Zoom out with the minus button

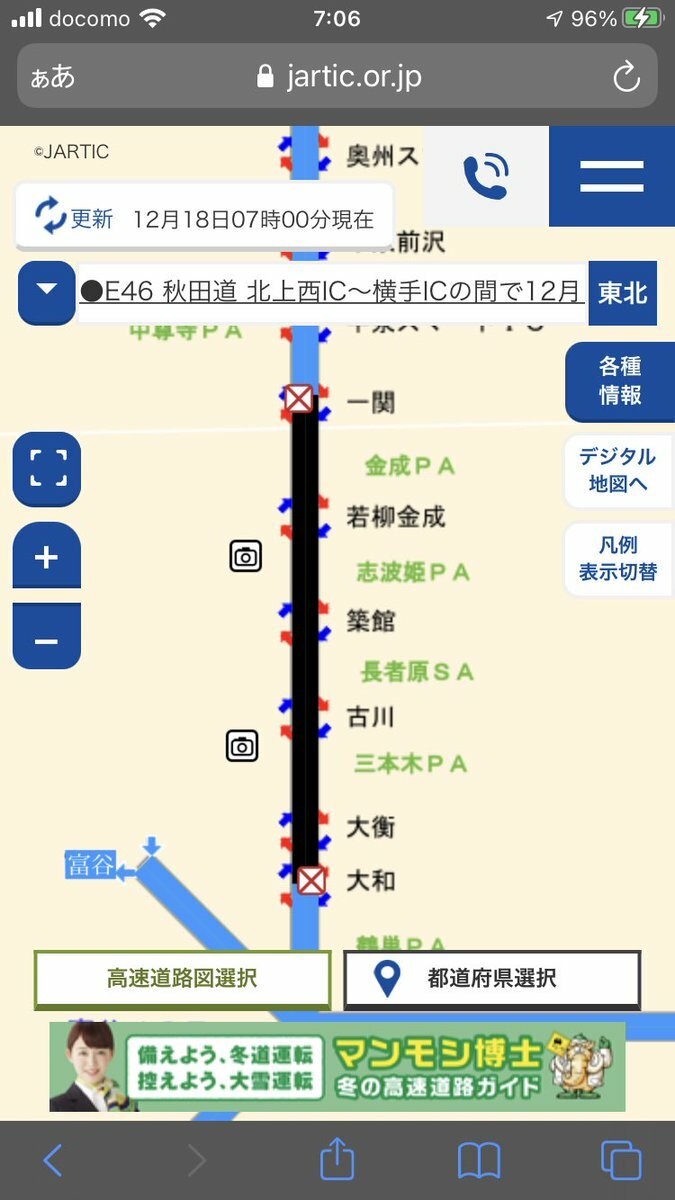46,637
